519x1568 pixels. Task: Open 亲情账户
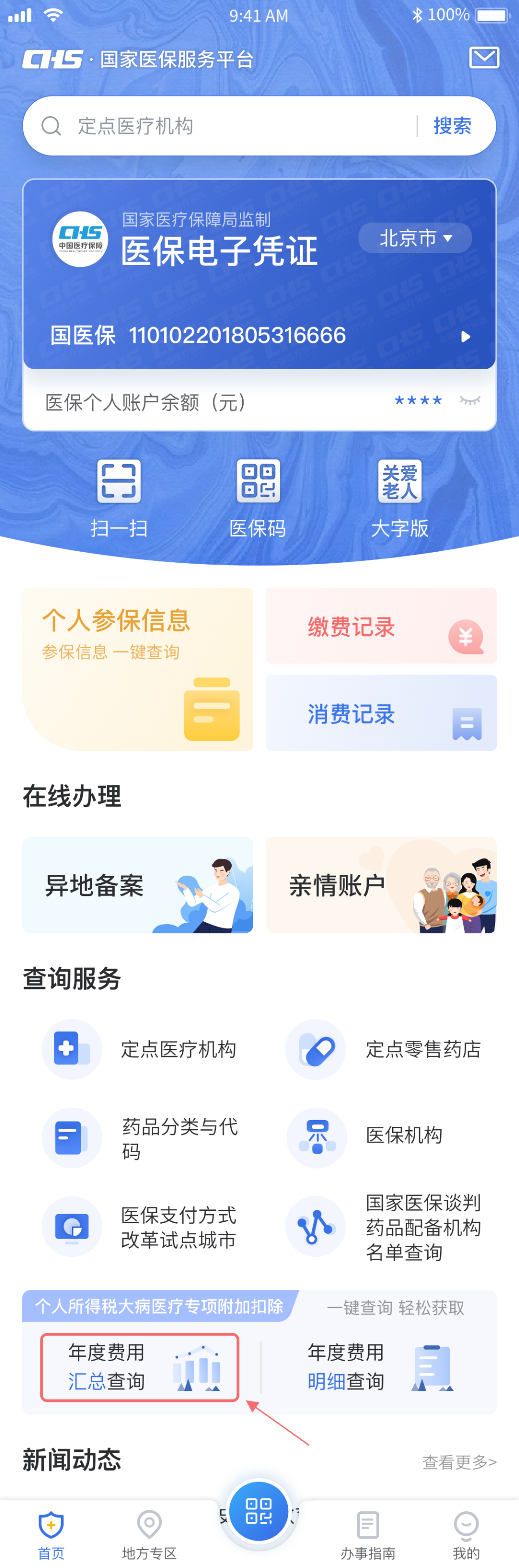tap(381, 884)
